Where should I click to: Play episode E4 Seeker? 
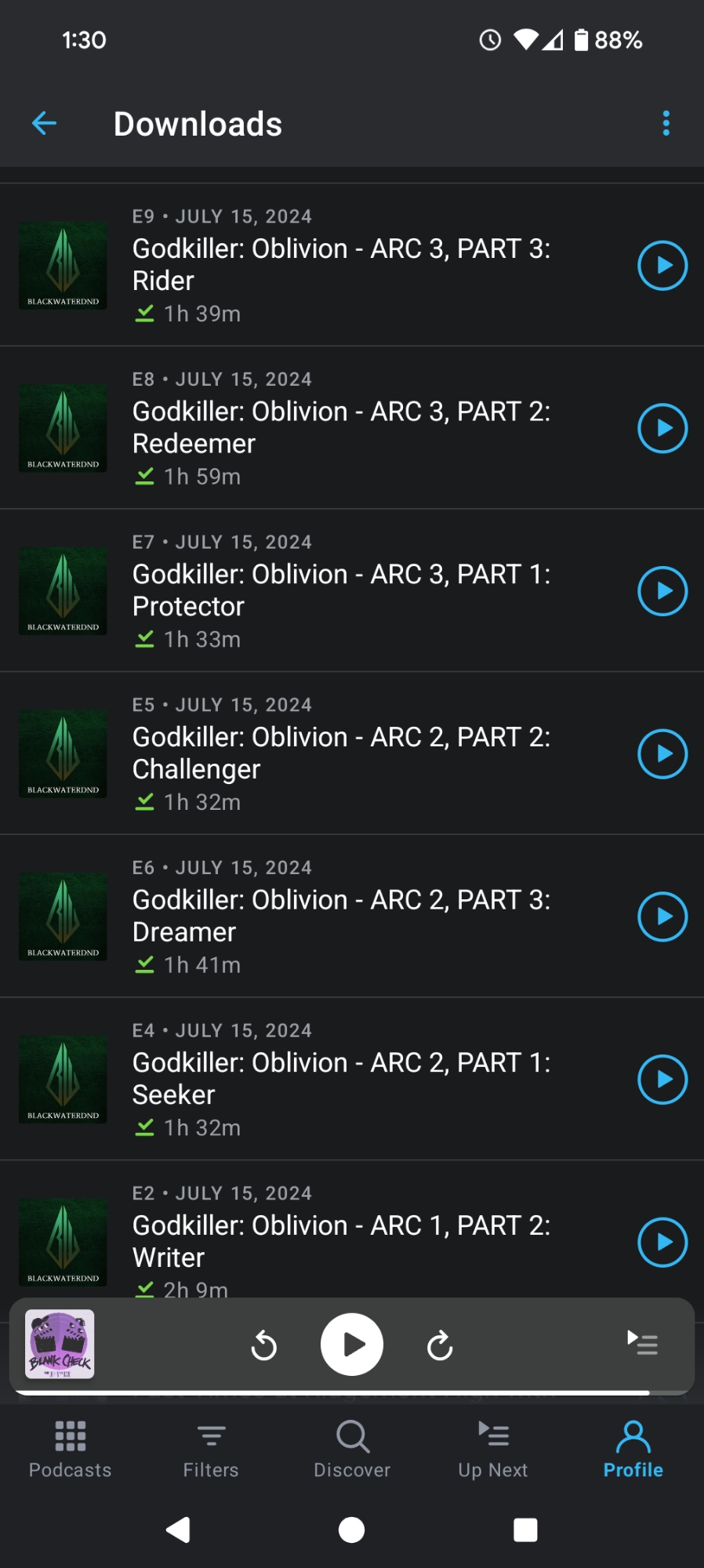point(662,1080)
